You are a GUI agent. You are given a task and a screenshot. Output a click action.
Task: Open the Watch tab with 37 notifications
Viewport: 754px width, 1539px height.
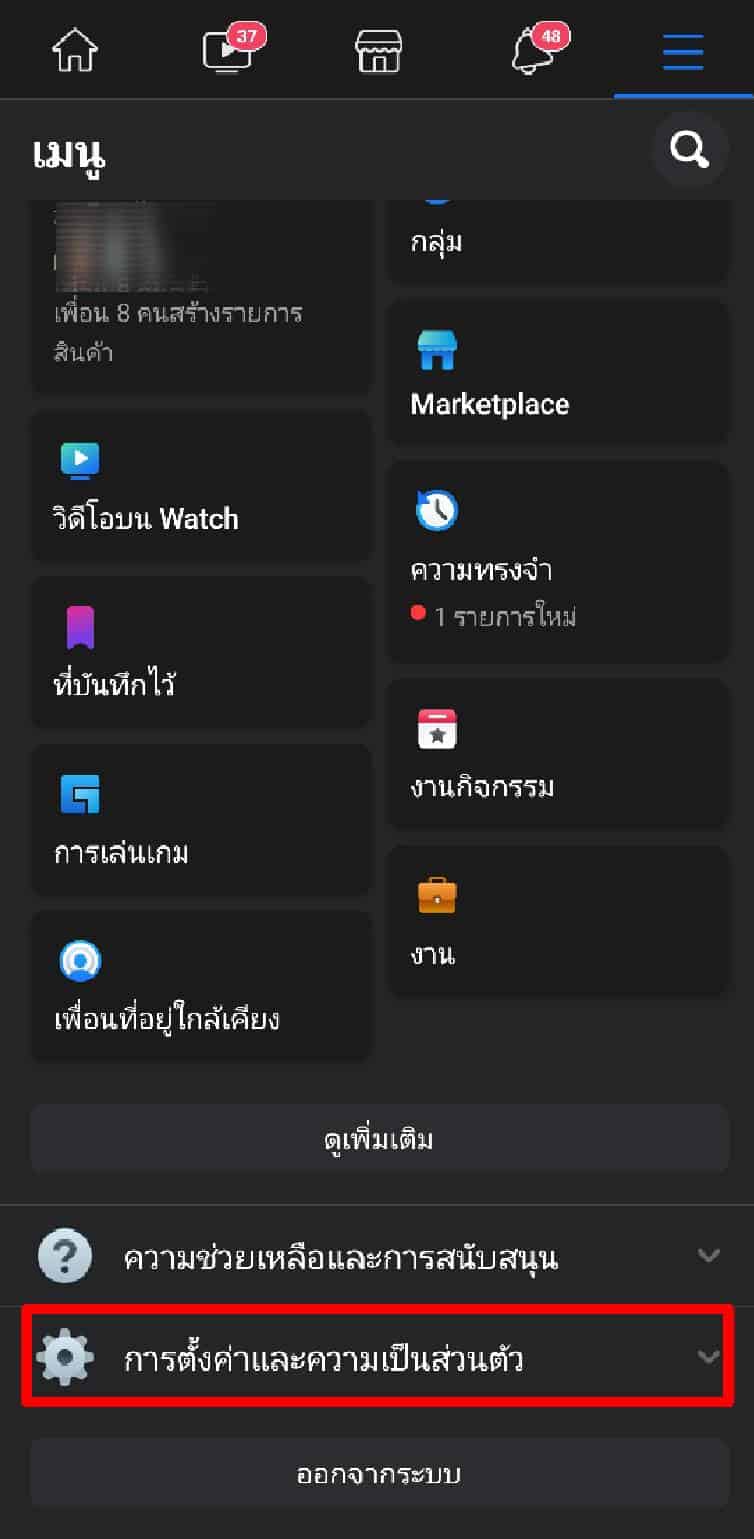pyautogui.click(x=228, y=52)
